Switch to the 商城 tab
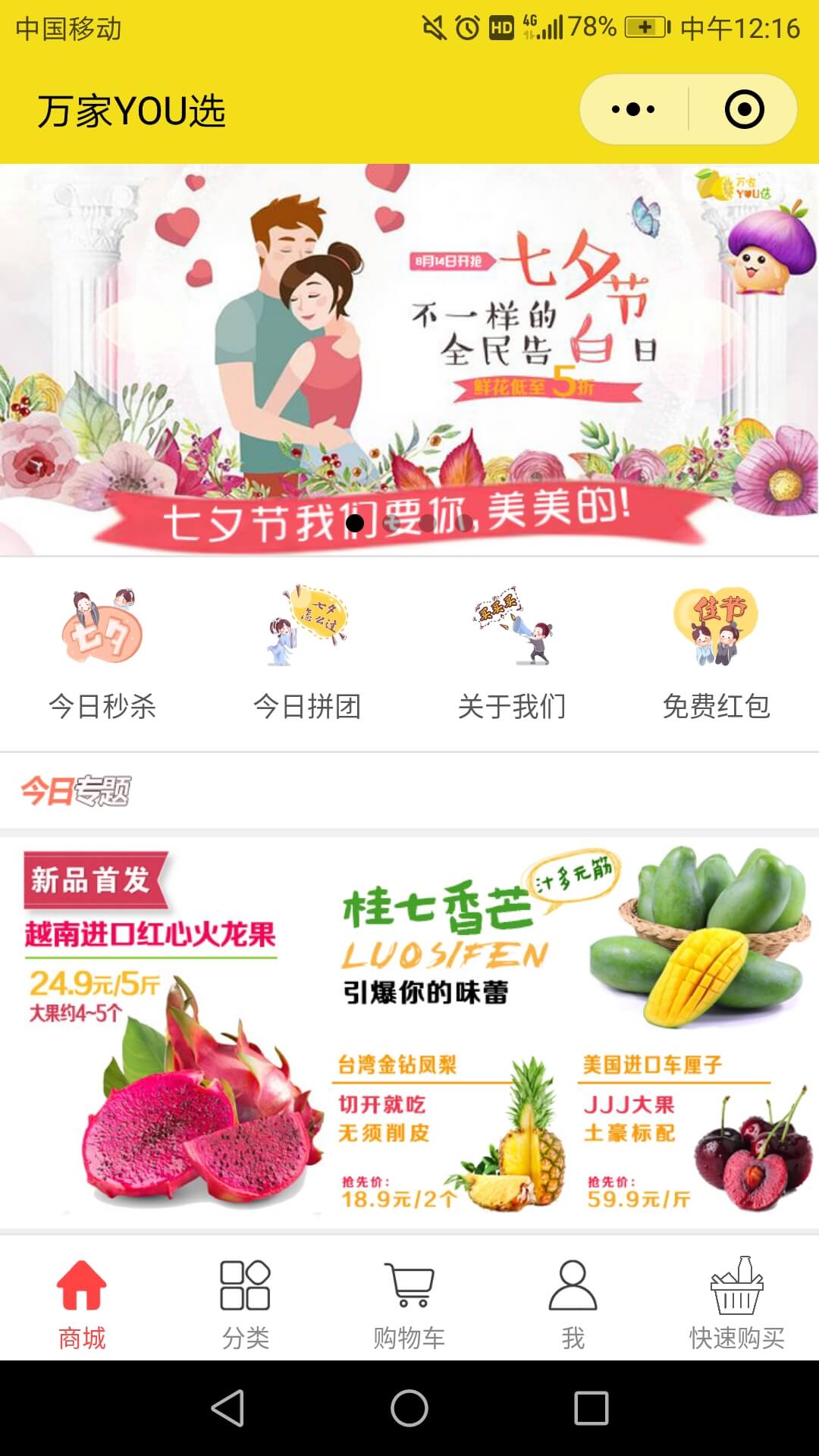The width and height of the screenshot is (819, 1456). click(82, 1304)
